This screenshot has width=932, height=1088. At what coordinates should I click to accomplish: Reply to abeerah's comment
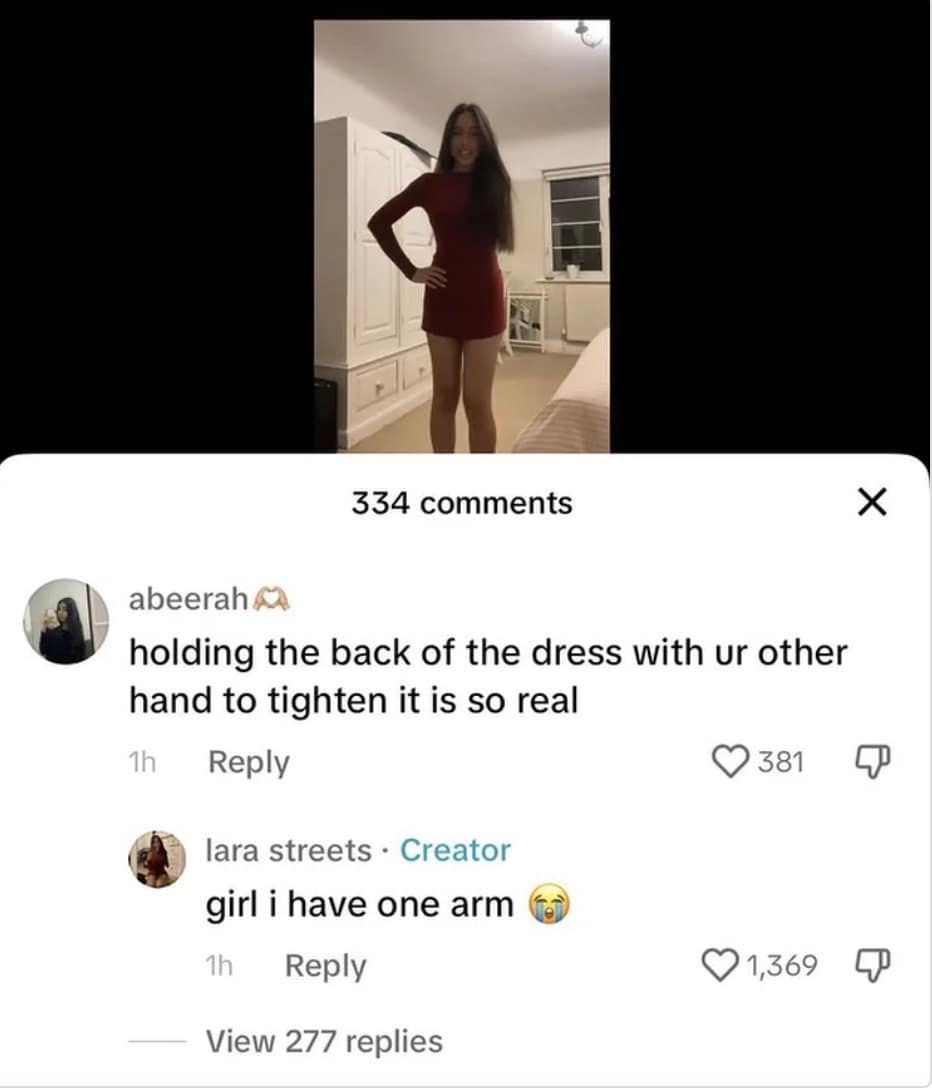pyautogui.click(x=248, y=763)
